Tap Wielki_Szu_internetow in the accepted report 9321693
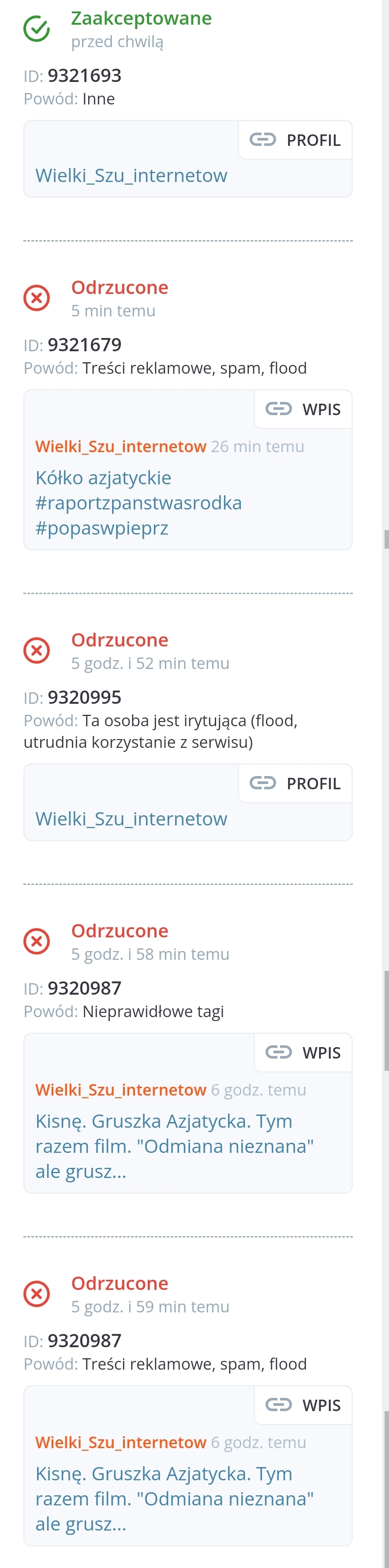The height and width of the screenshot is (1568, 389). pyautogui.click(x=131, y=175)
